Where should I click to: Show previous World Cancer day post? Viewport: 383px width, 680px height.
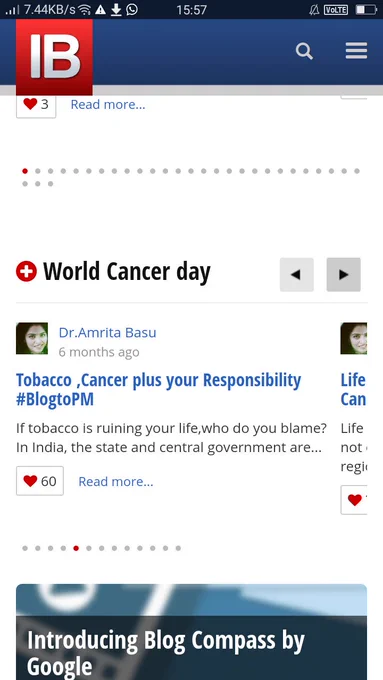(x=297, y=275)
